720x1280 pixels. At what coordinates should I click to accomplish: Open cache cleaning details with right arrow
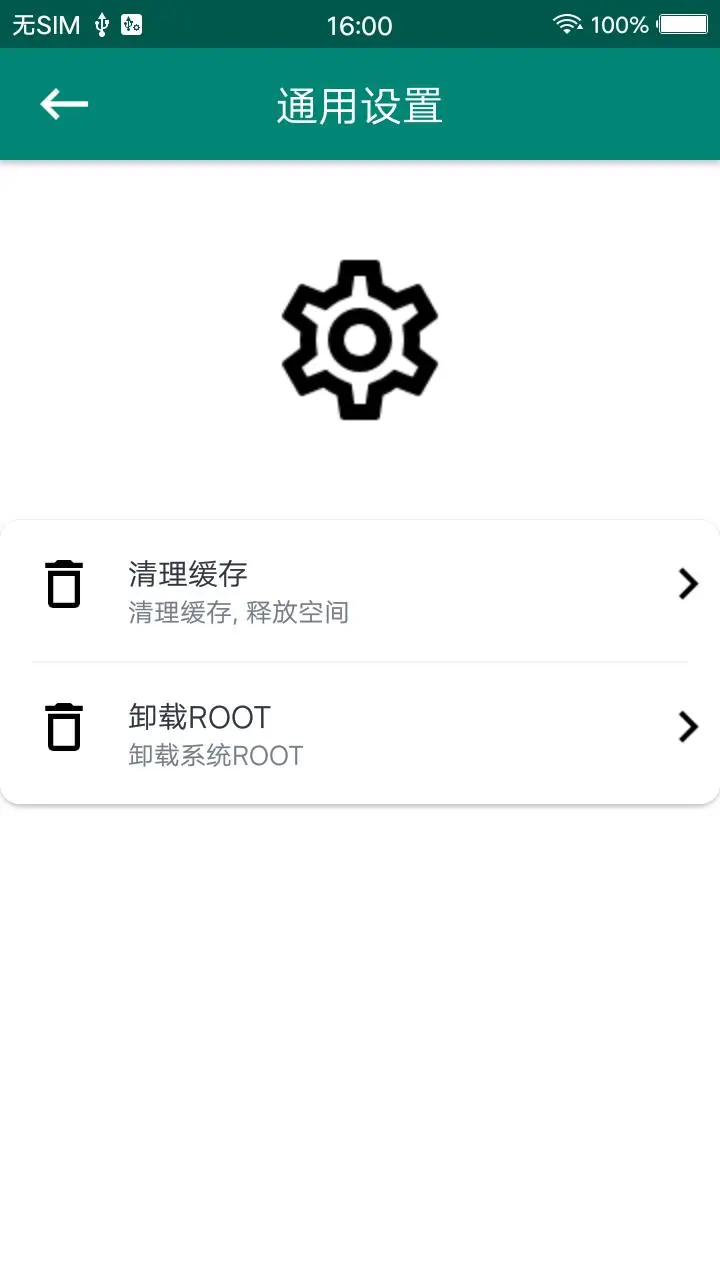[x=687, y=584]
